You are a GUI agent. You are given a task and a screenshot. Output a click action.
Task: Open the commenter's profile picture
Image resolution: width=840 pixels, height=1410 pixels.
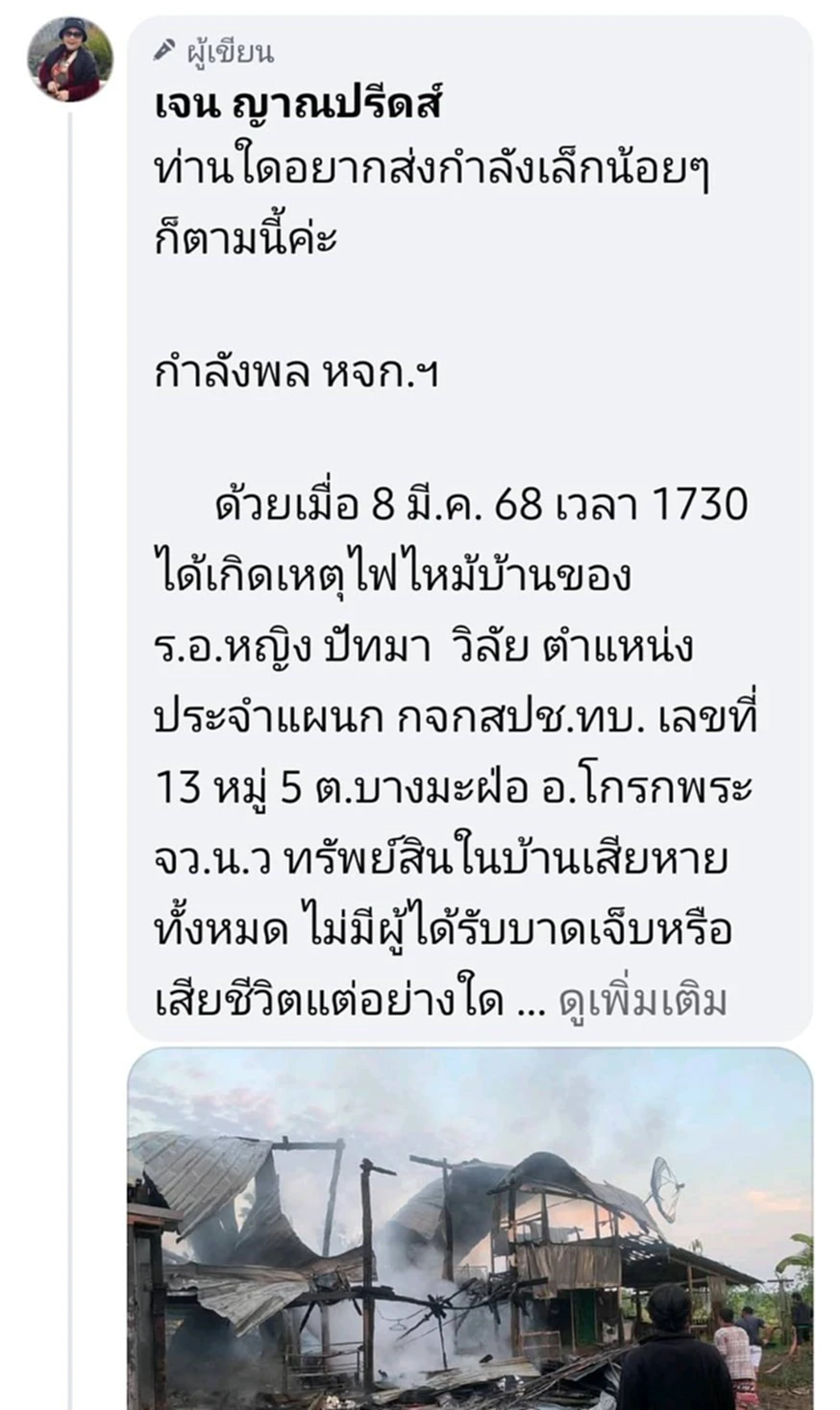[x=69, y=59]
